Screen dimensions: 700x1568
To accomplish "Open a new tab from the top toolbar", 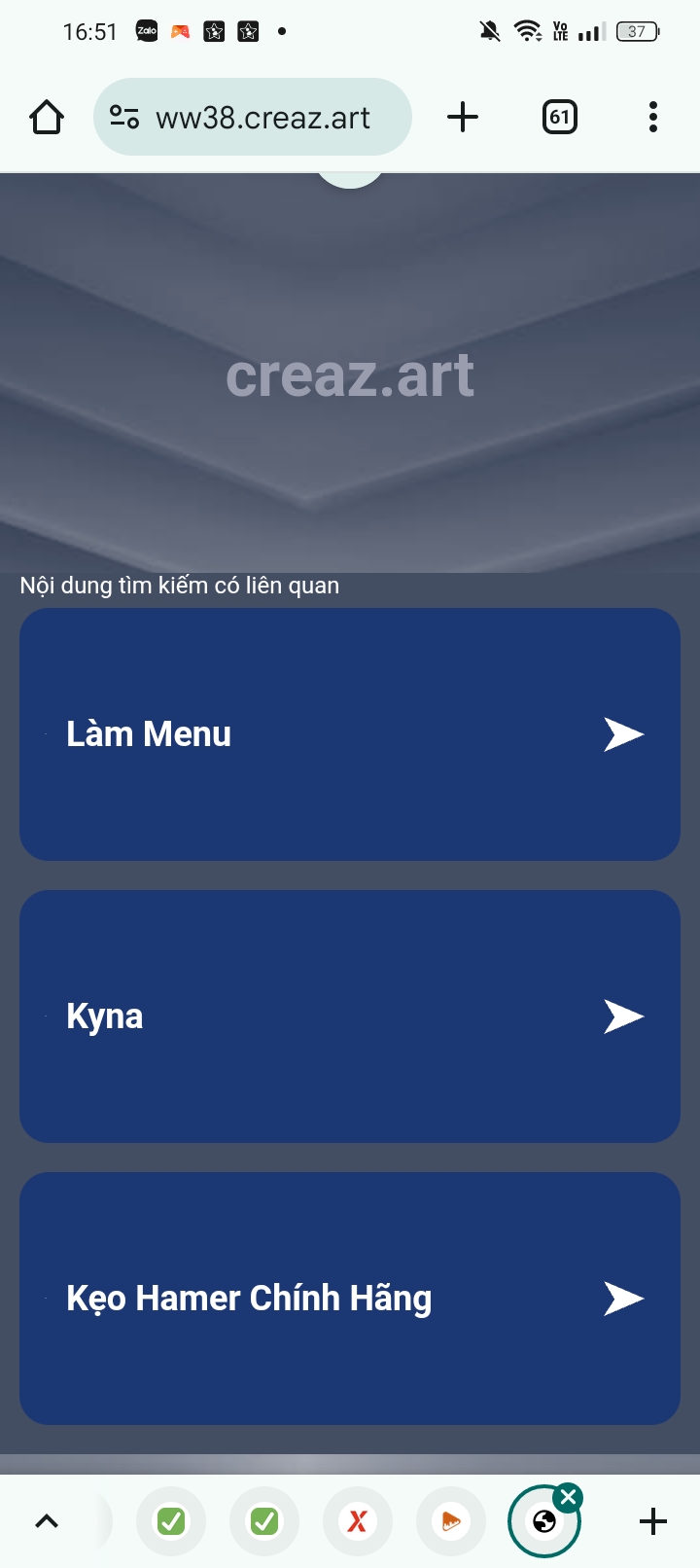I will point(463,117).
